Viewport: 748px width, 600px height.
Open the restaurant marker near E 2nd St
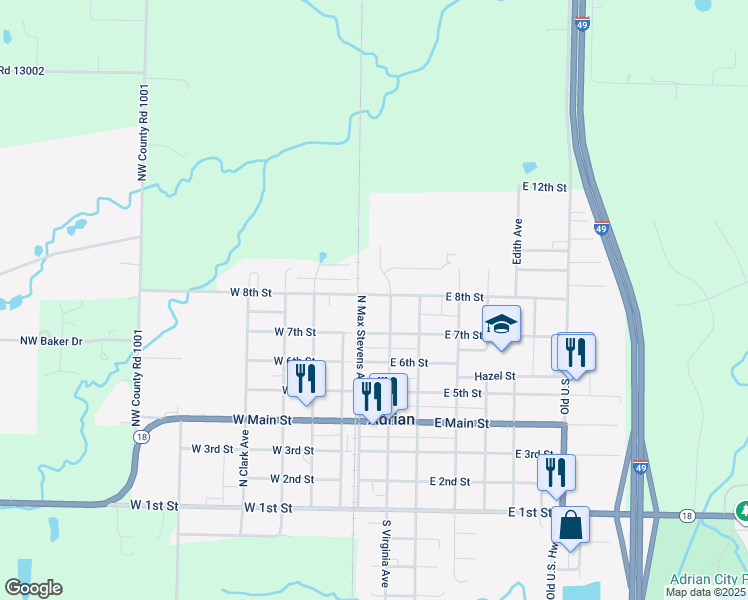[556, 476]
